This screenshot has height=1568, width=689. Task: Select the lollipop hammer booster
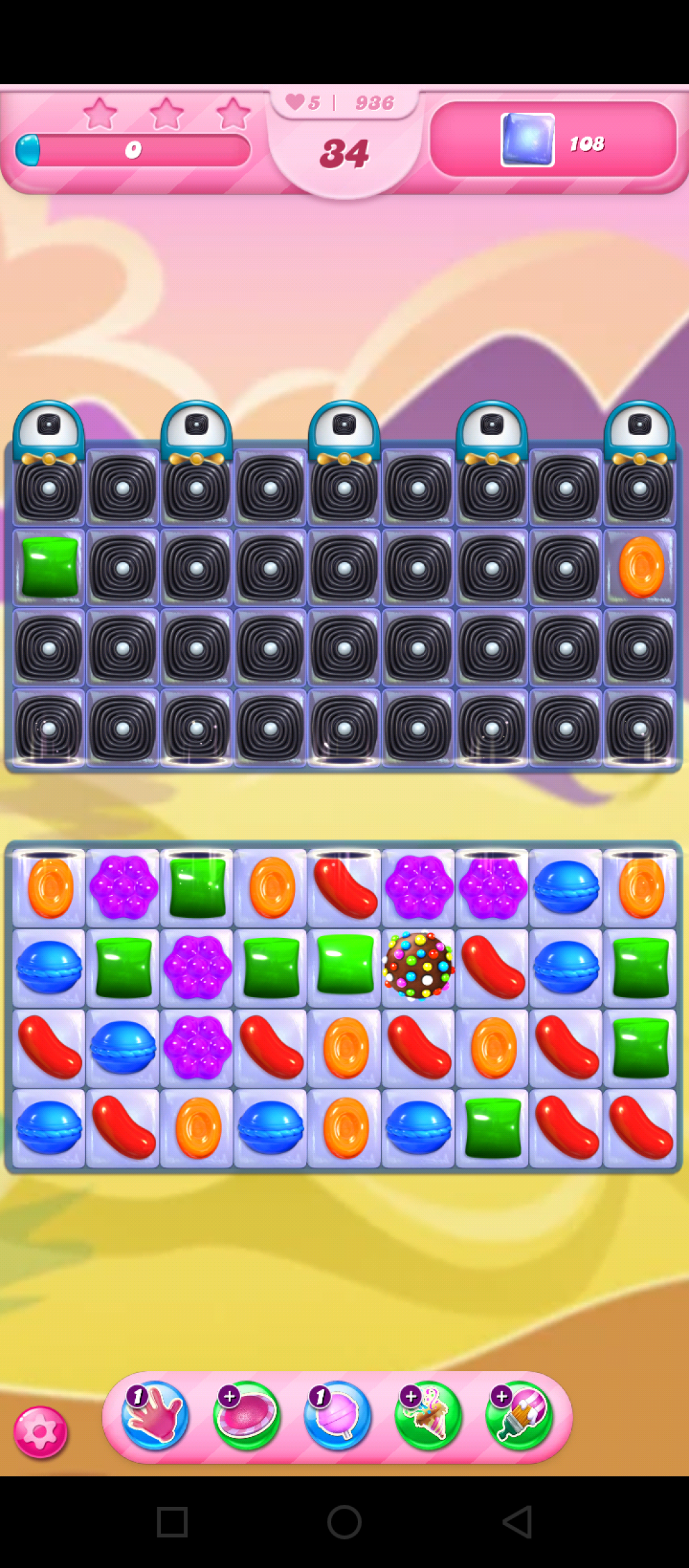coord(337,1415)
